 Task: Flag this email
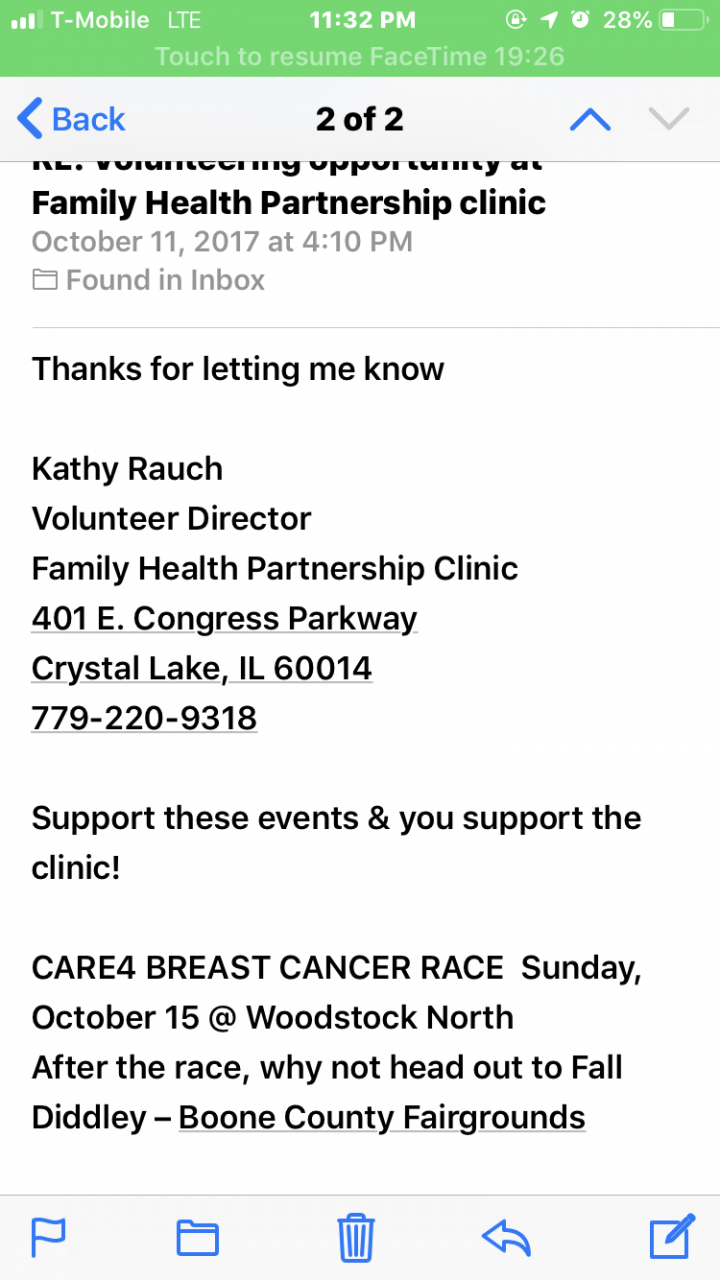[48, 1237]
